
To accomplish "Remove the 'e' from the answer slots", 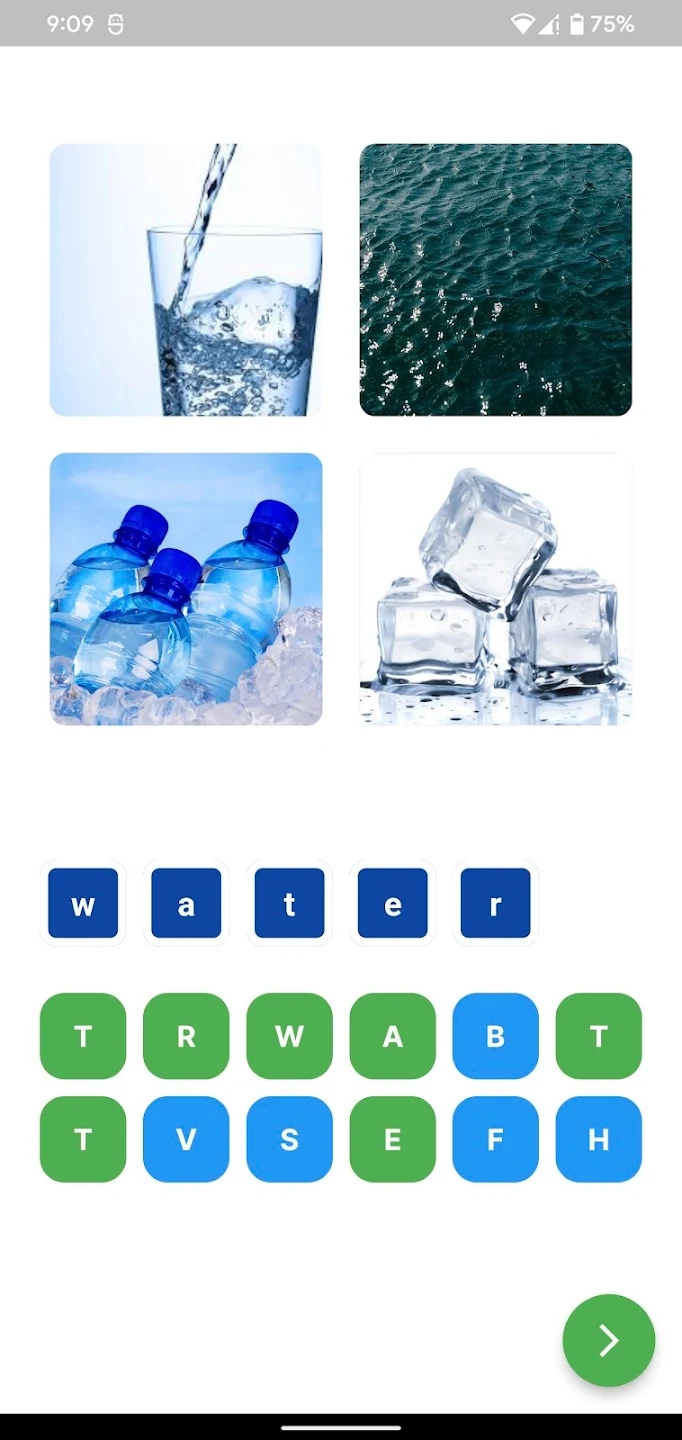I will 392,903.
